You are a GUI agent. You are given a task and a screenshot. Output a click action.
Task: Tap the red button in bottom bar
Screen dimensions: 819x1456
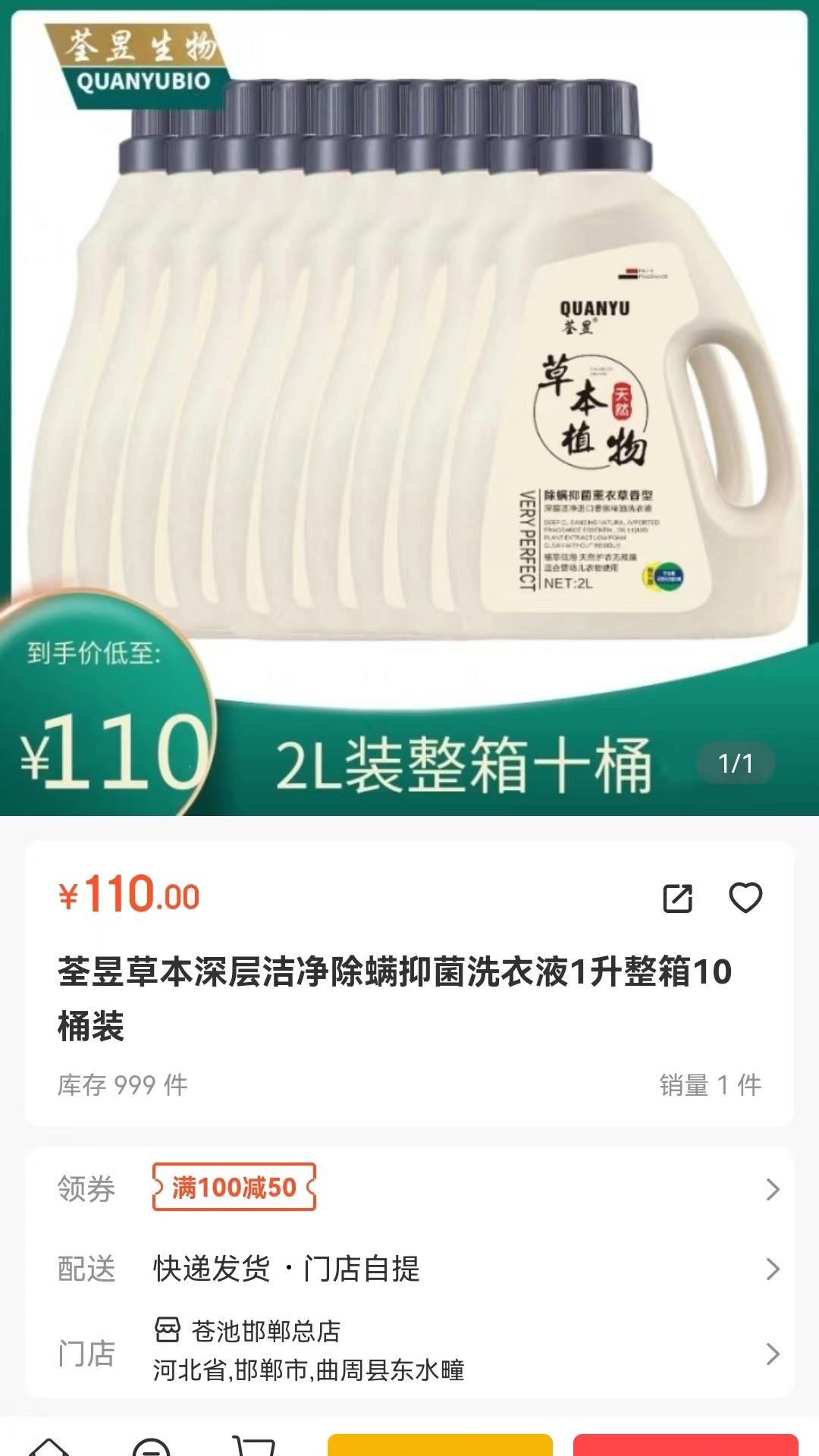click(x=685, y=1446)
